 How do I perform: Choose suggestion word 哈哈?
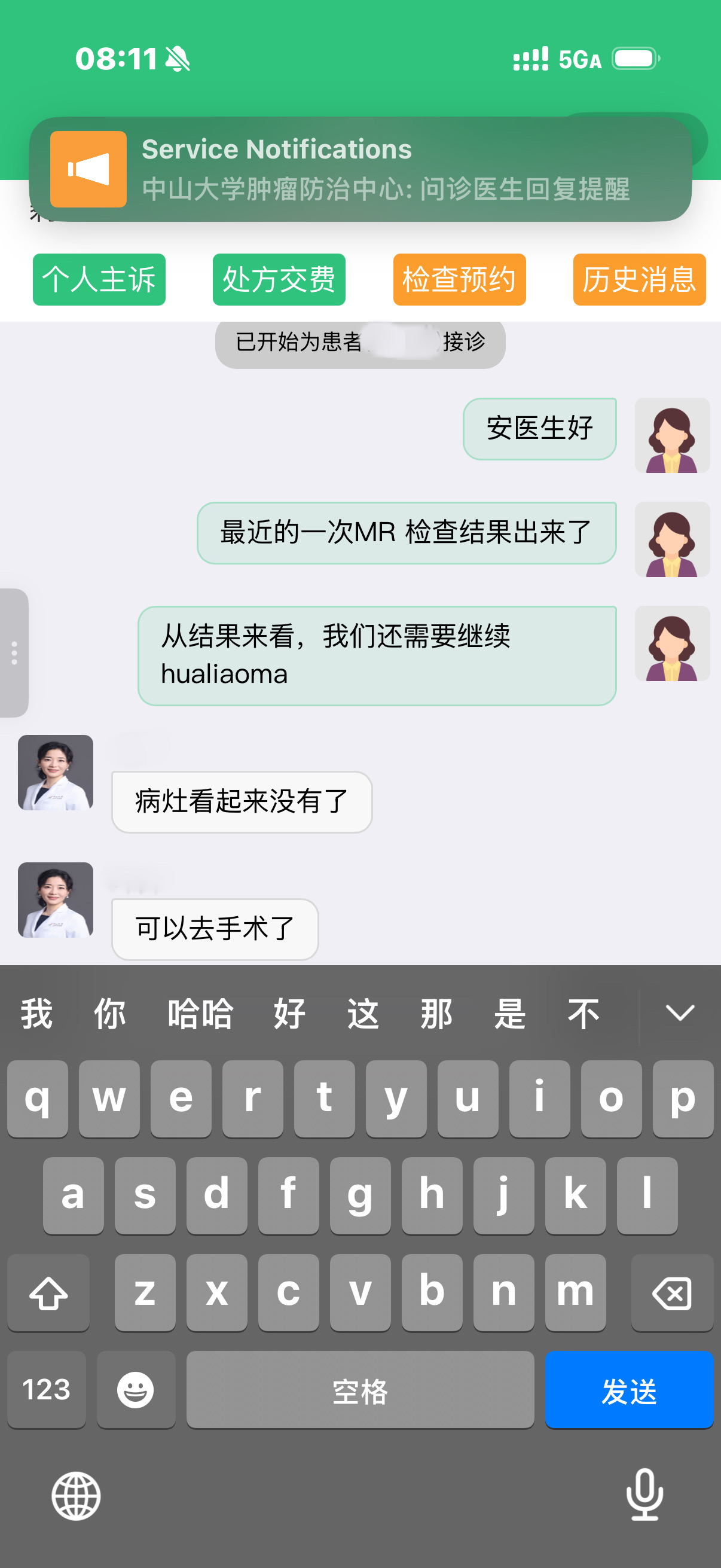click(x=200, y=1014)
